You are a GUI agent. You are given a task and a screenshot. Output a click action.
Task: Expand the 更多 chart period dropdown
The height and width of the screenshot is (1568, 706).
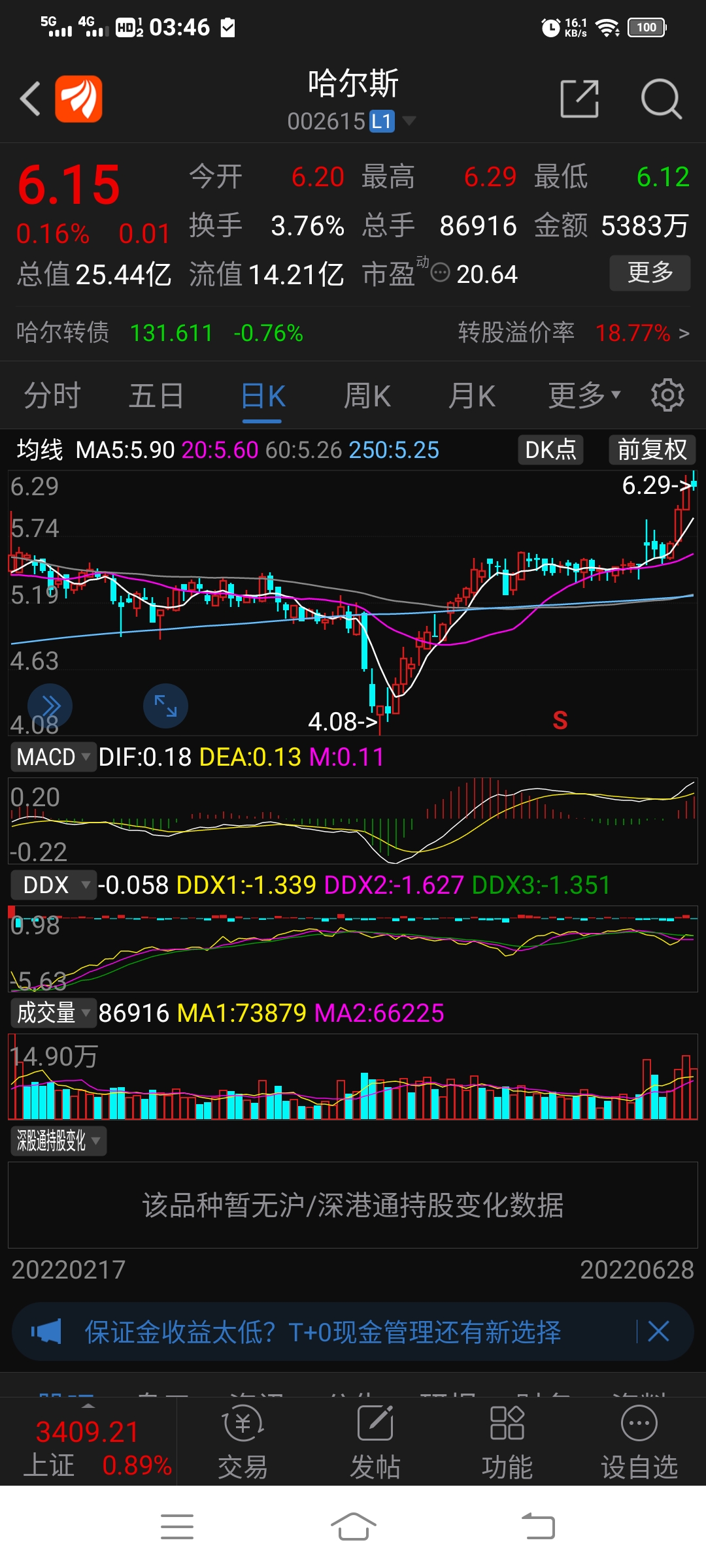pos(584,395)
